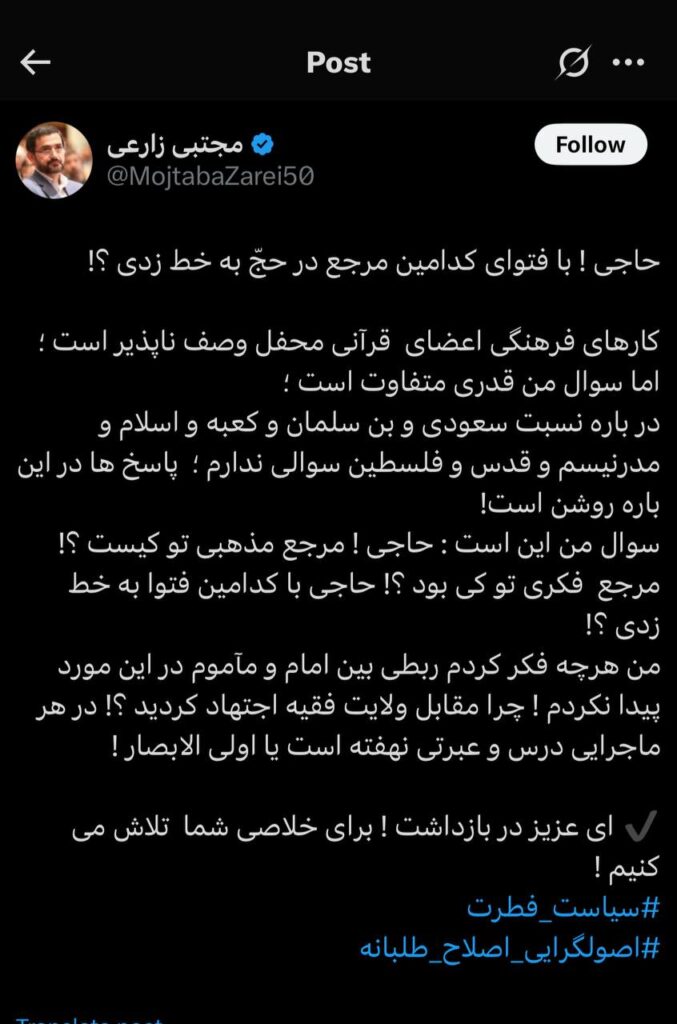Open the @MojtabaZarei50 profile handle
This screenshot has width=677, height=1024.
(211, 176)
